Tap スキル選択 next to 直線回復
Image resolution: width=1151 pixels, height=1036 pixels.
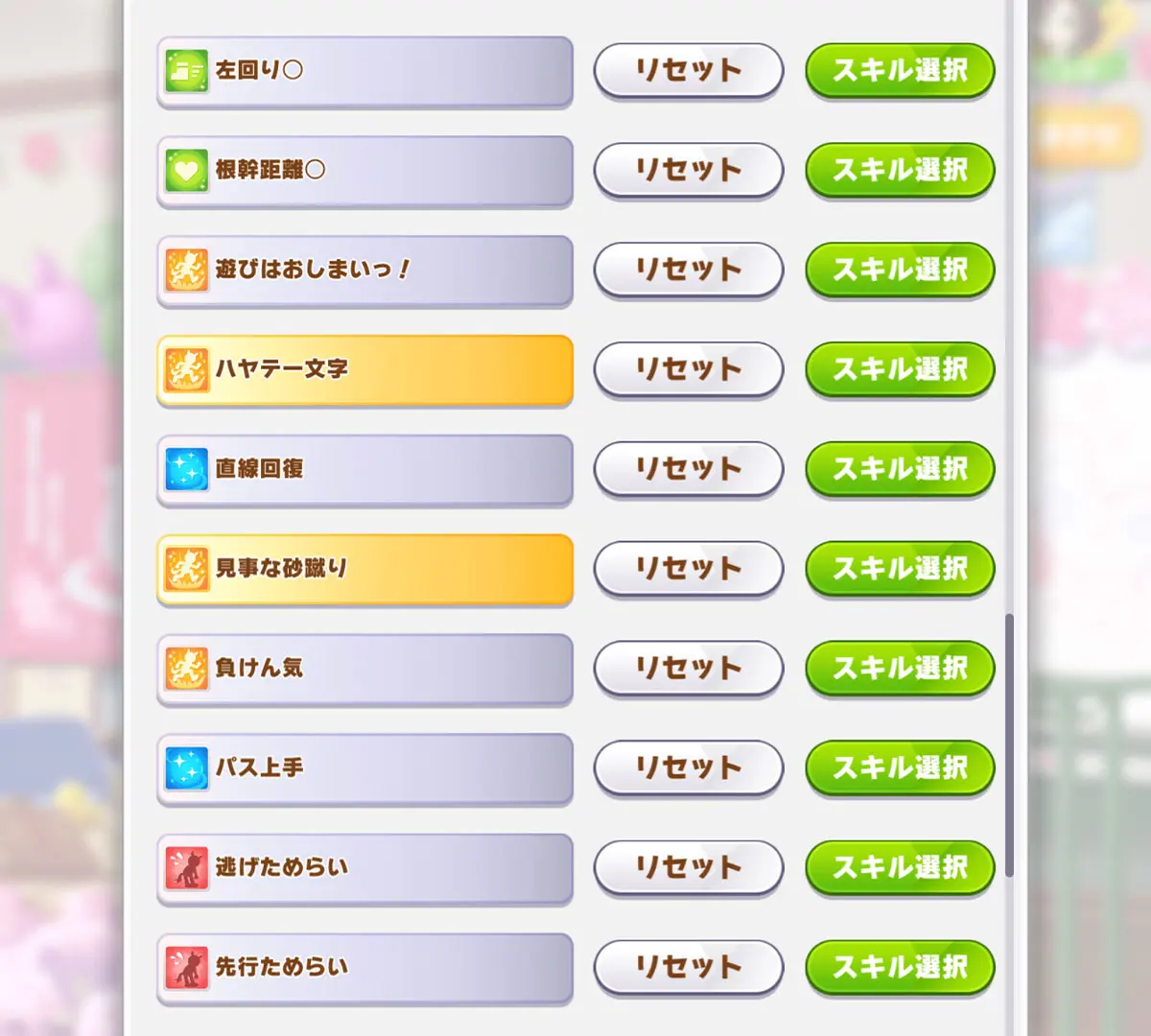click(900, 469)
